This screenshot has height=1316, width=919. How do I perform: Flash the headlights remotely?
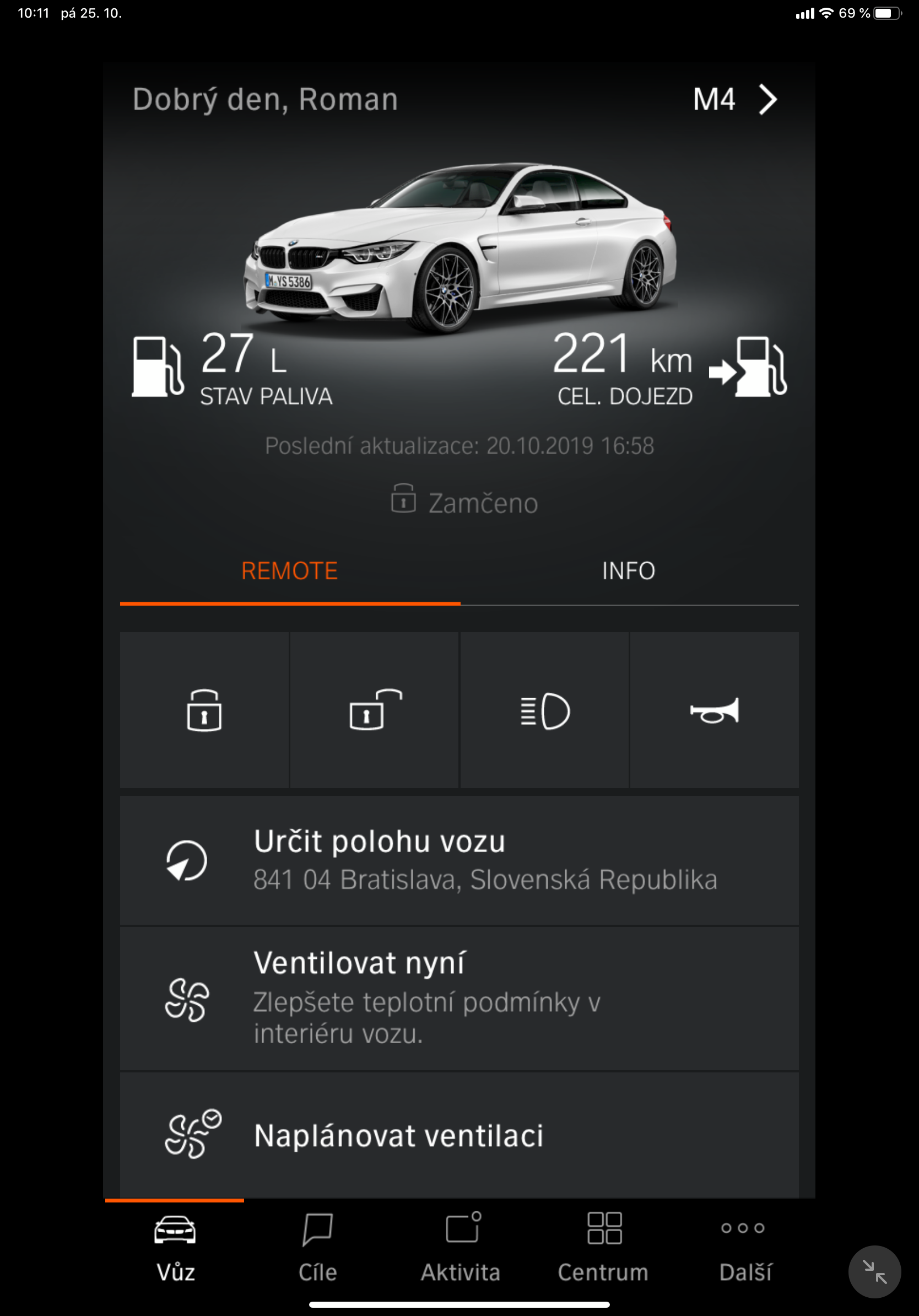point(544,710)
